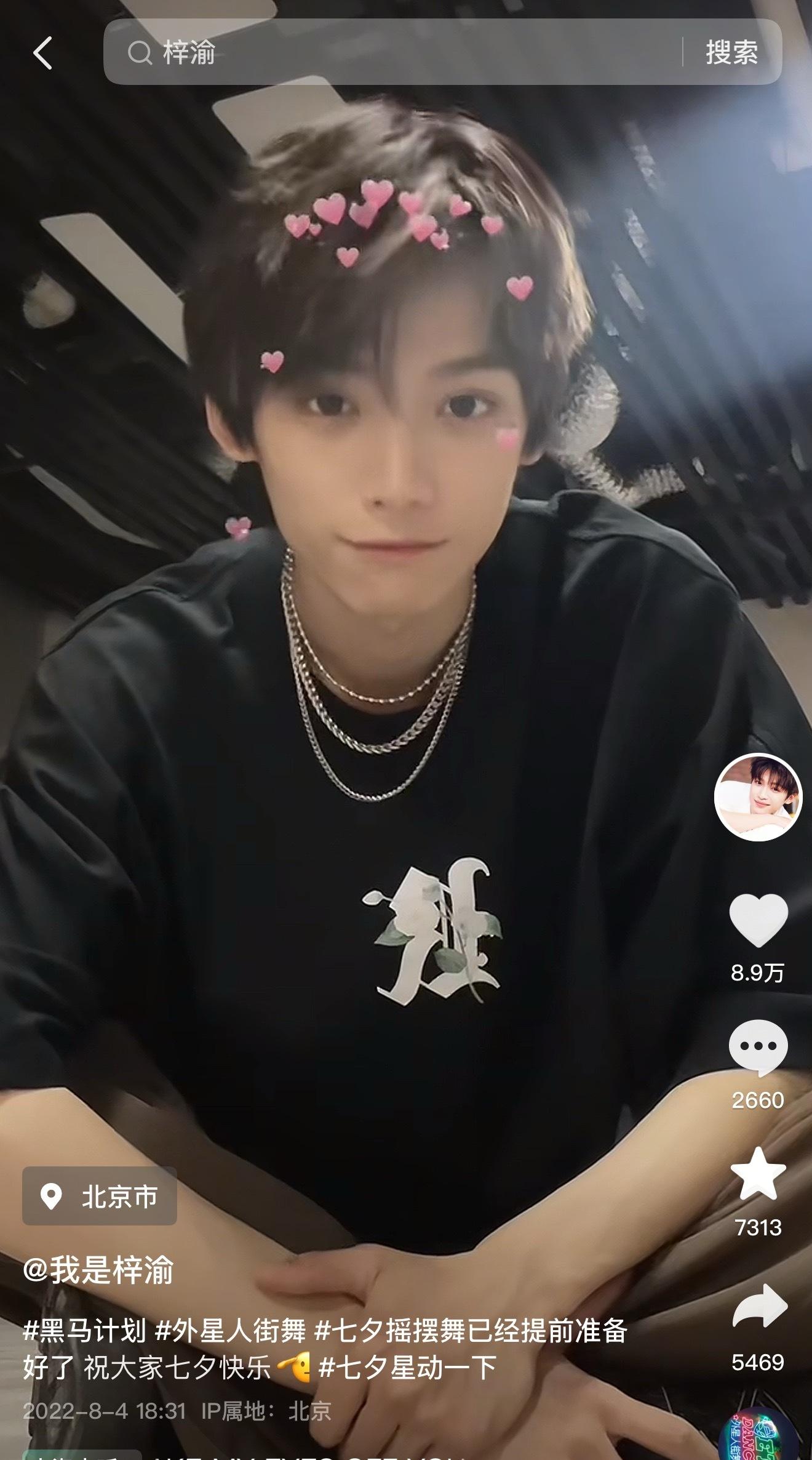Viewport: 812px width, 1460px height.
Task: Like this video with the heart icon
Action: pos(758,921)
